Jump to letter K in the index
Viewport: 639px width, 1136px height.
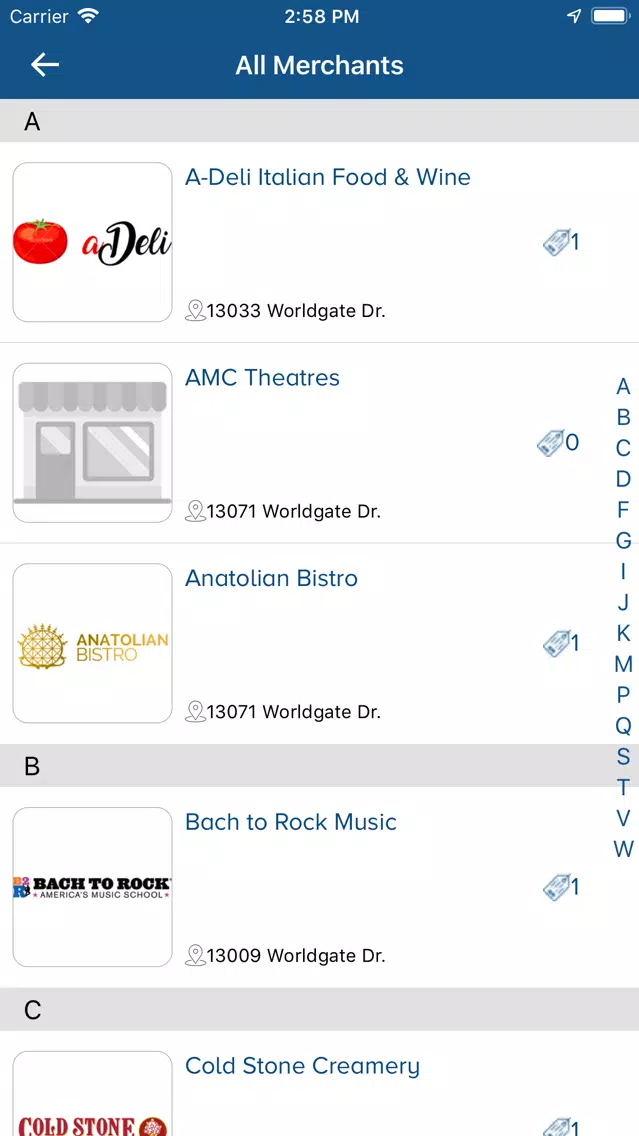tap(623, 633)
